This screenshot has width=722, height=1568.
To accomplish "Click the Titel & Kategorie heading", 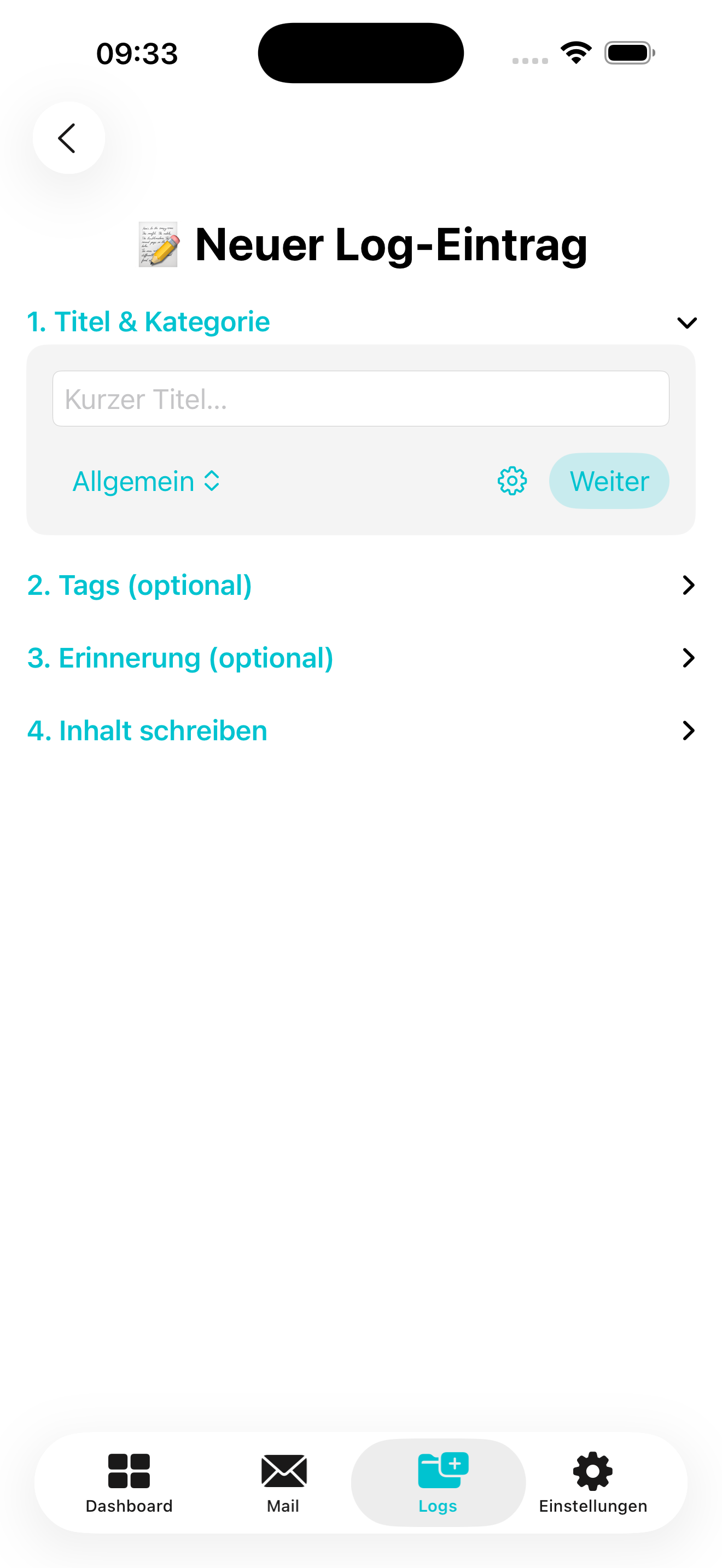I will tap(148, 321).
